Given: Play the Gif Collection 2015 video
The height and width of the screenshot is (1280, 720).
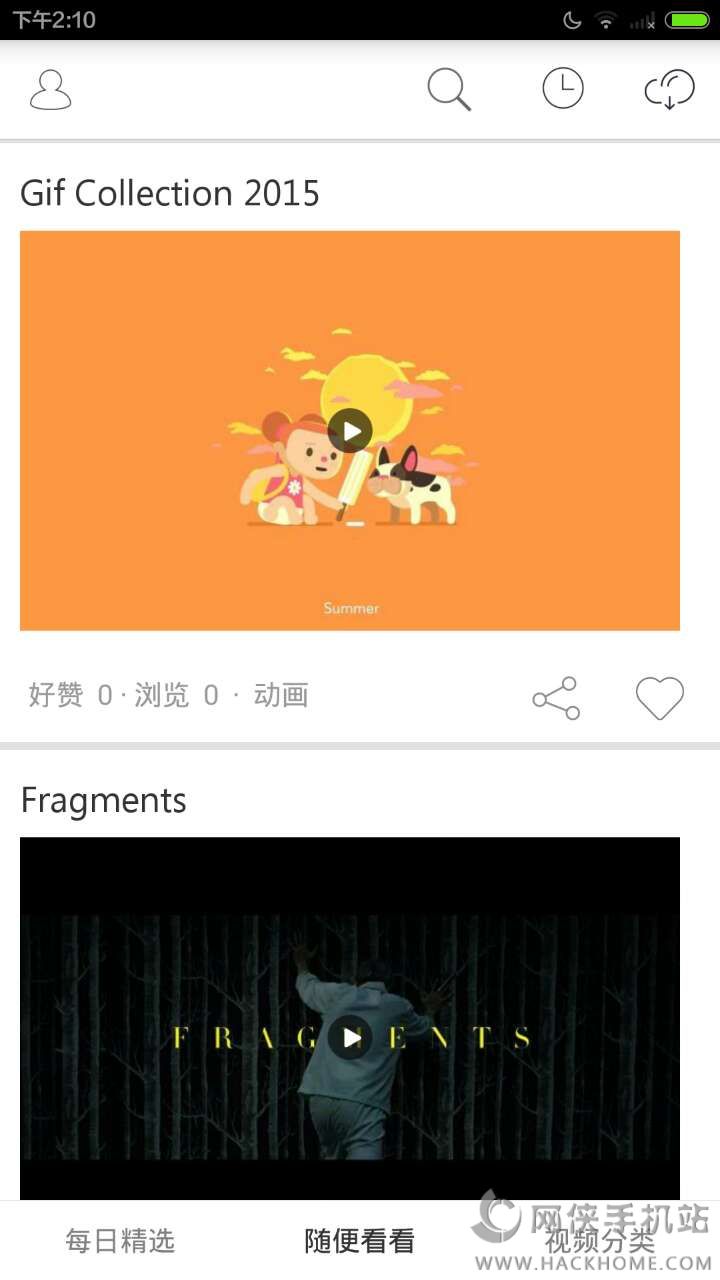Looking at the screenshot, I should 350,431.
